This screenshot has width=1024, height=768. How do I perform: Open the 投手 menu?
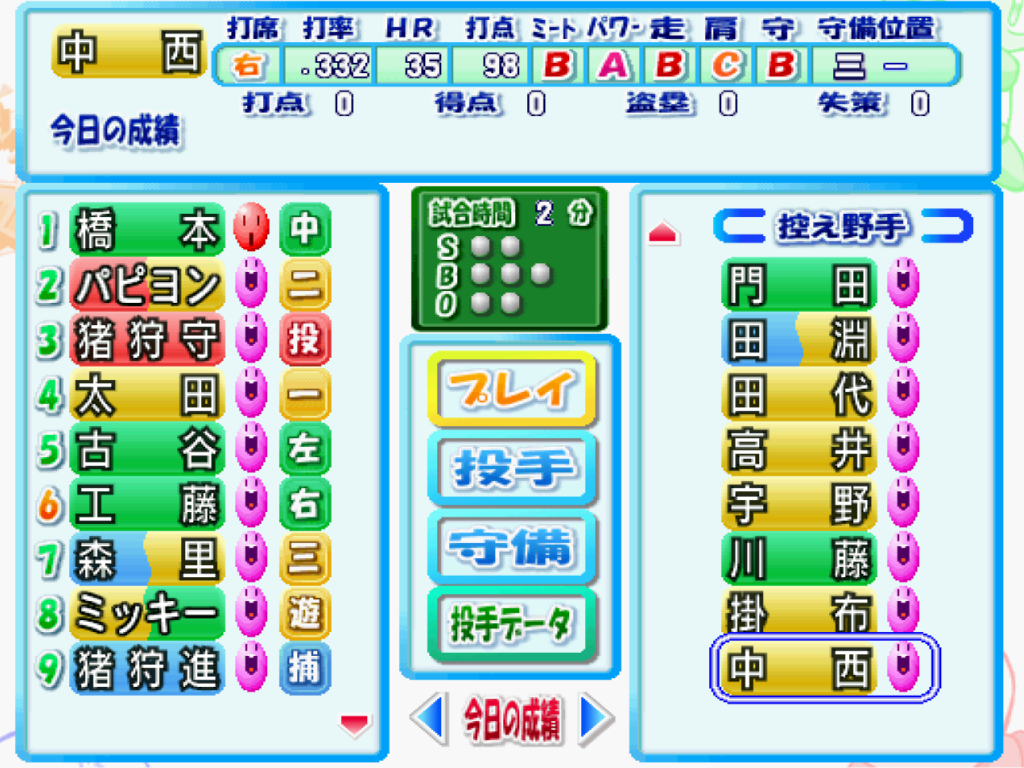click(x=512, y=468)
